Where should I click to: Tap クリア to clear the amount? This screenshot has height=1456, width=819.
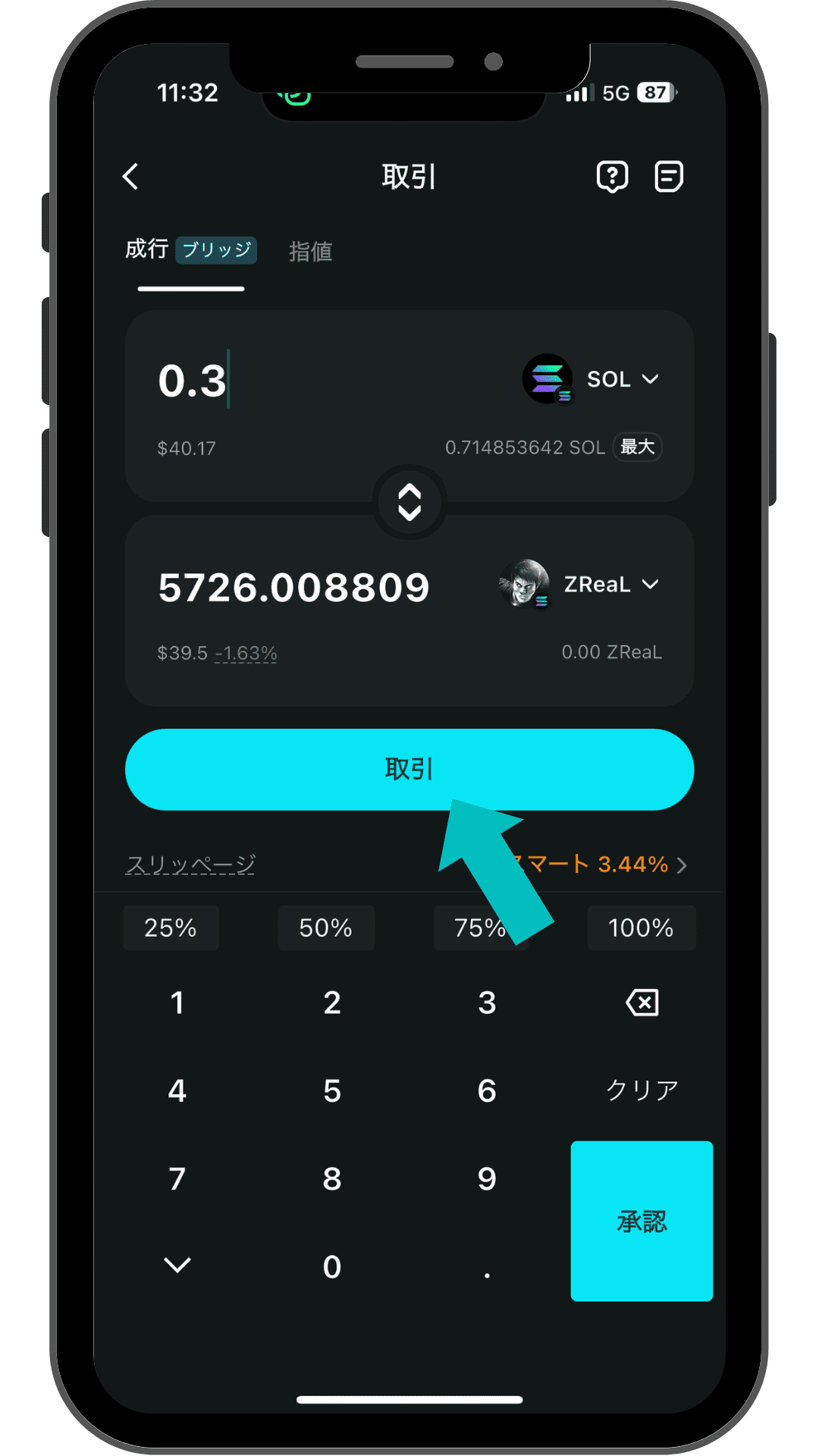tap(642, 1090)
